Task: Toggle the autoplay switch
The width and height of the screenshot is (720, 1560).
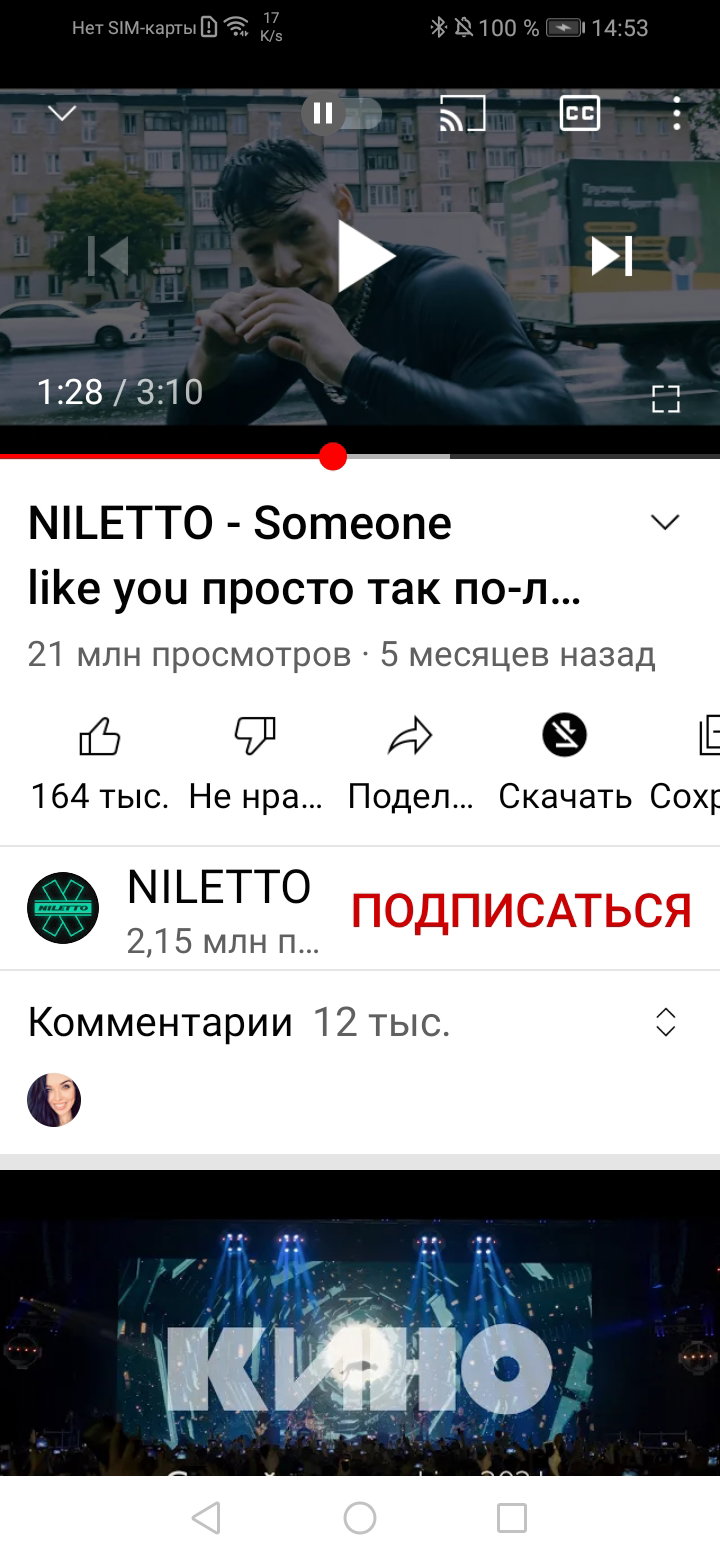Action: point(342,113)
